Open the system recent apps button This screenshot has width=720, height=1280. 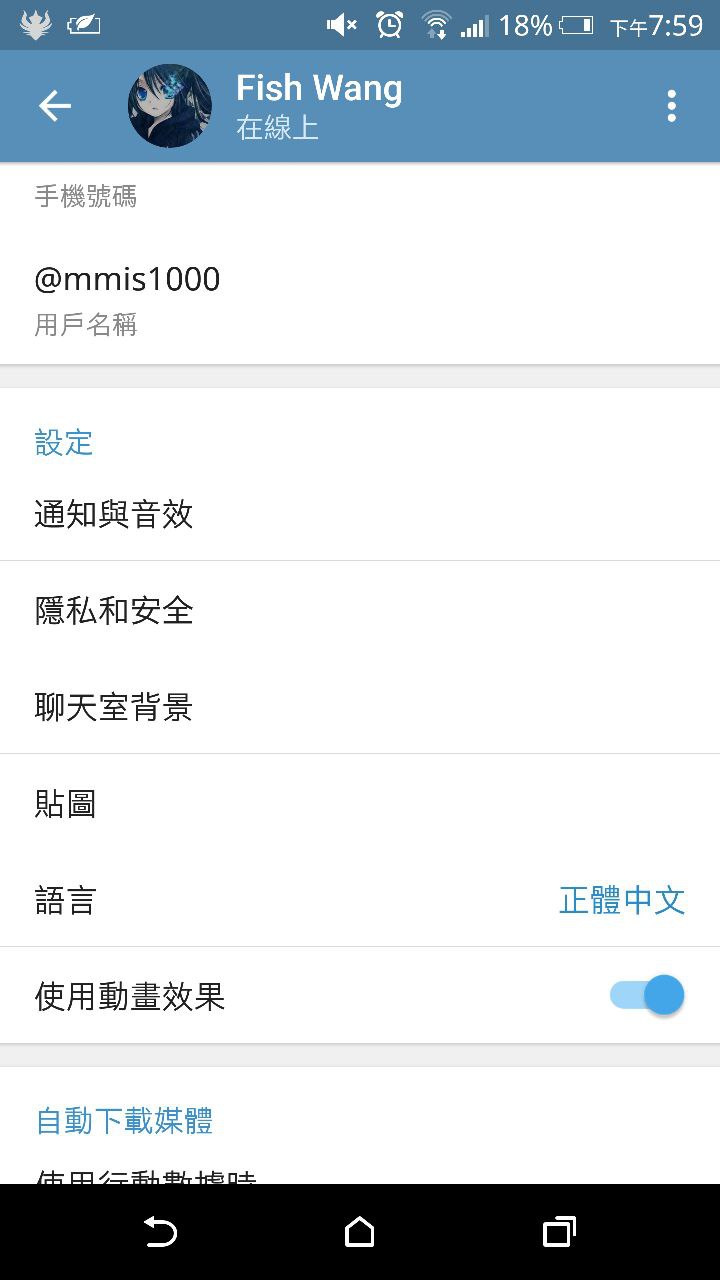click(559, 1232)
